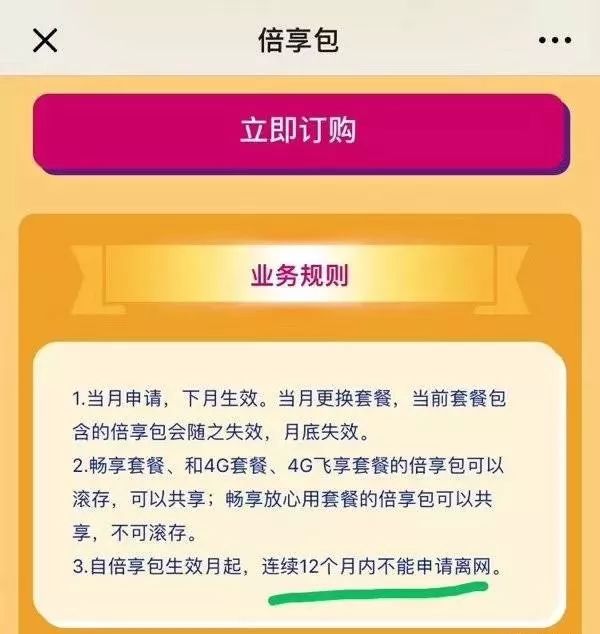
Task: Open the three-dot overflow menu
Action: 554,41
